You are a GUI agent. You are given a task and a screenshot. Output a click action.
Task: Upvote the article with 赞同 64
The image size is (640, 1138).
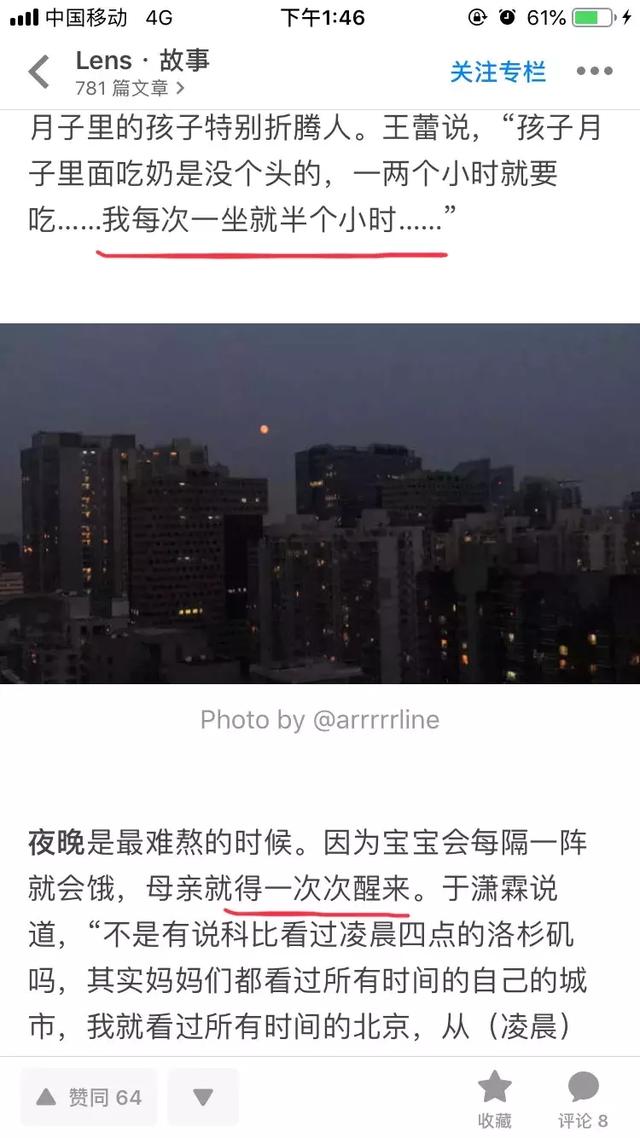click(89, 1097)
